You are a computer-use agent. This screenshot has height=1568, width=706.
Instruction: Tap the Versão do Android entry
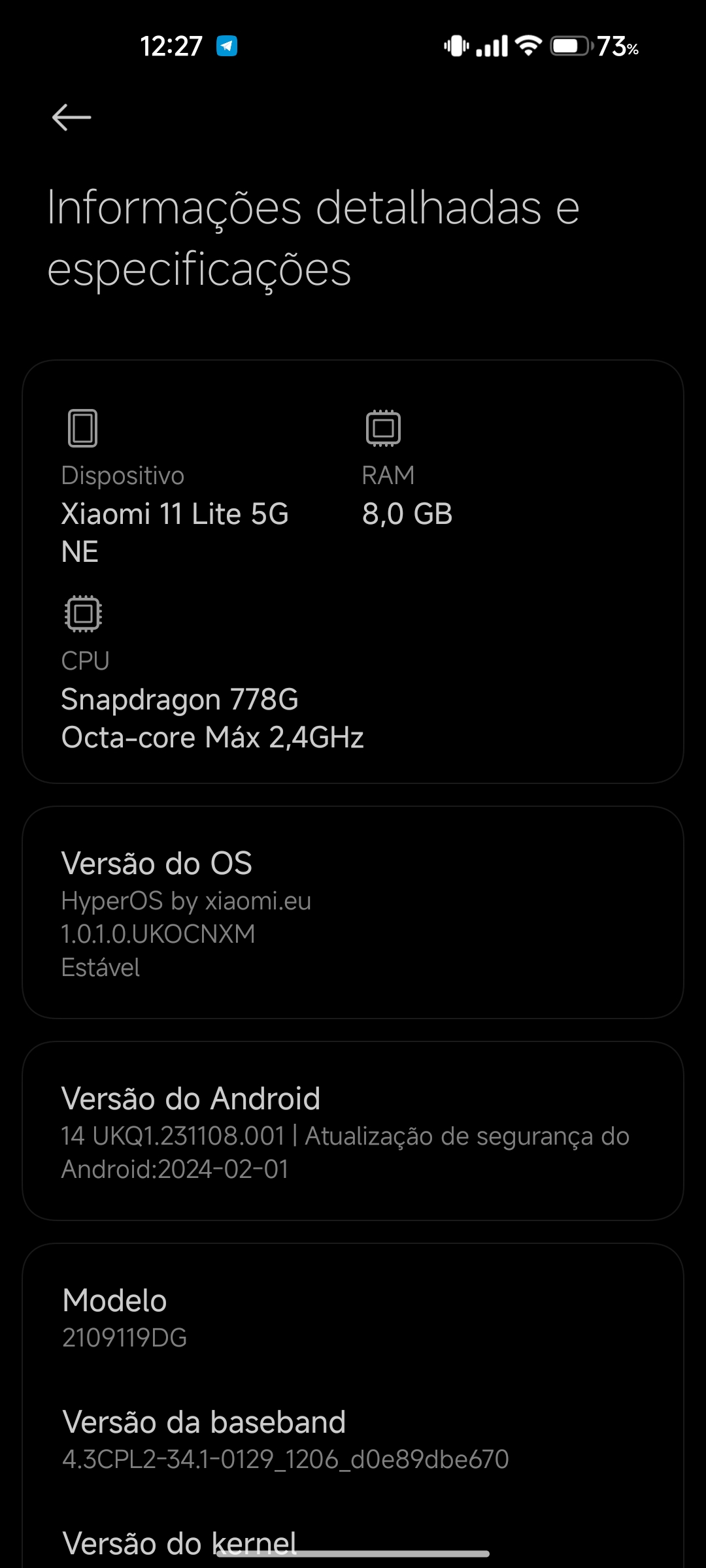tap(353, 1131)
